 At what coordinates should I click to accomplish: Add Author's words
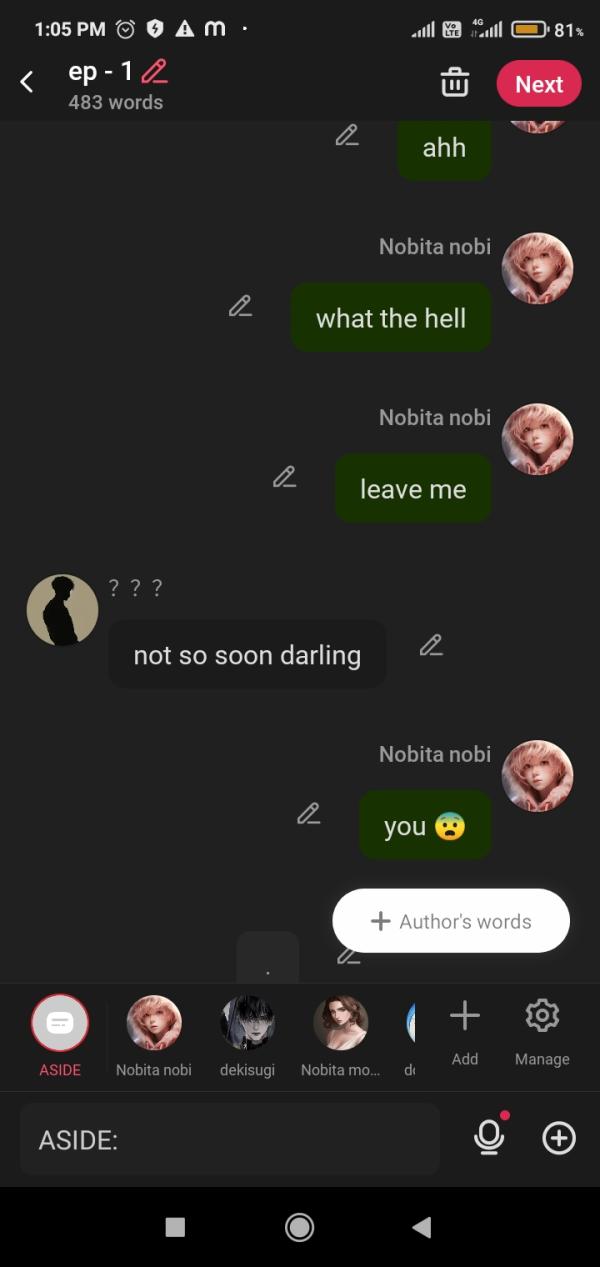451,921
